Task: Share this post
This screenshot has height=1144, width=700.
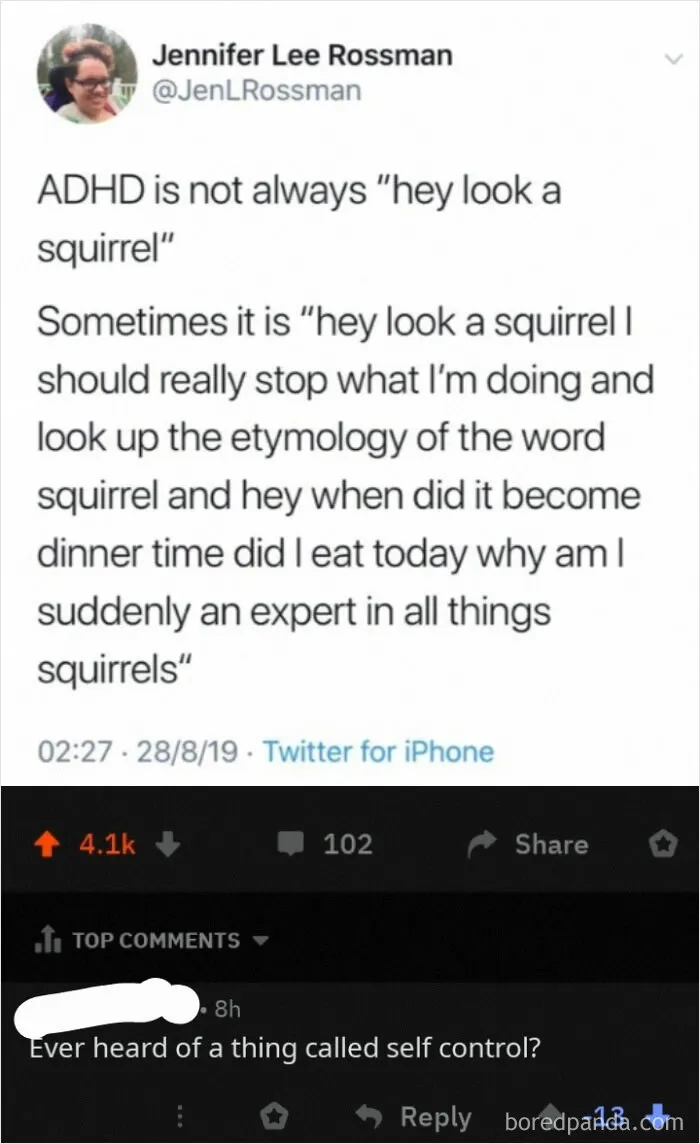Action: click(x=528, y=844)
